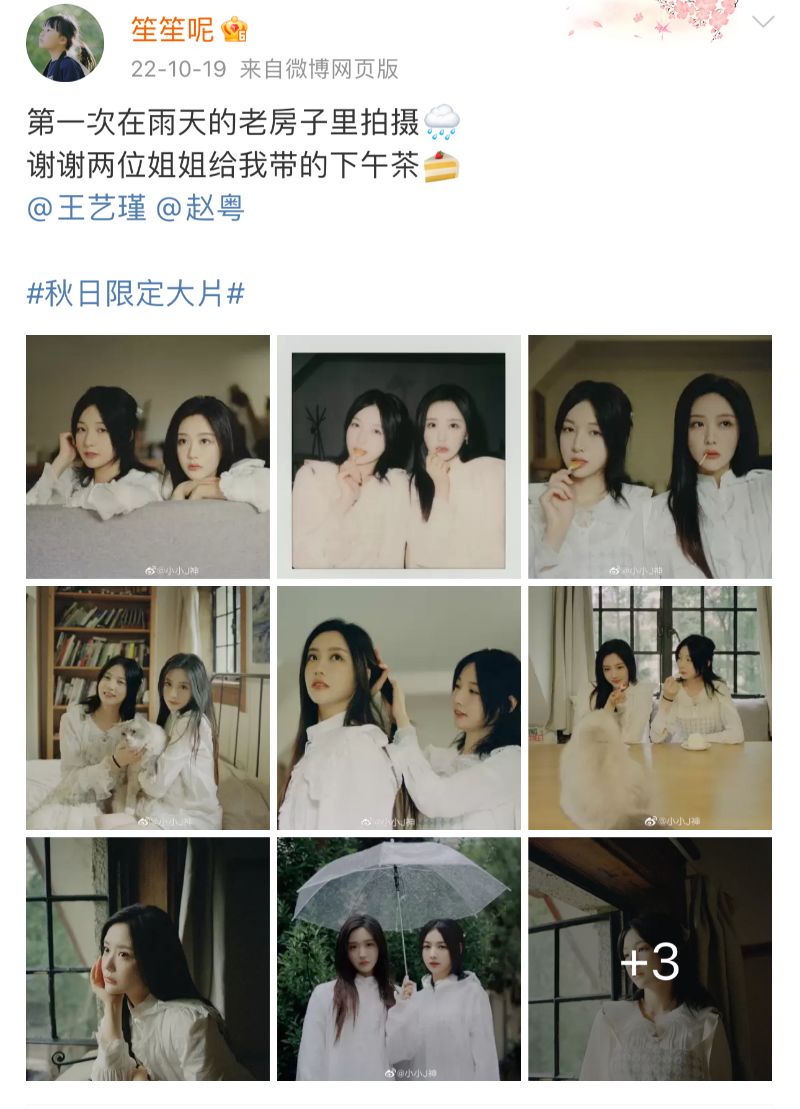Open the +3 tile to see more photos
800x1109 pixels.
[650, 958]
